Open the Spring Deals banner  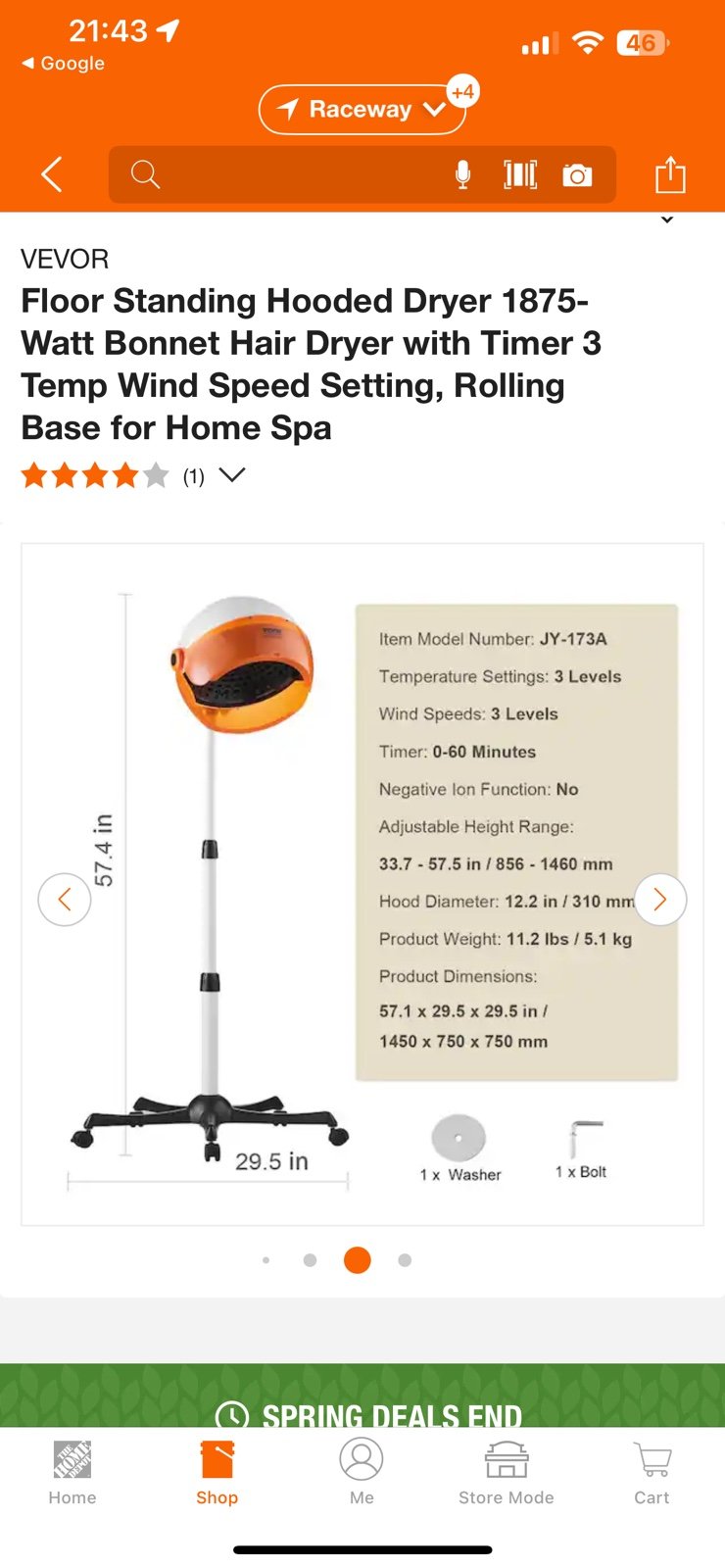tap(362, 1396)
